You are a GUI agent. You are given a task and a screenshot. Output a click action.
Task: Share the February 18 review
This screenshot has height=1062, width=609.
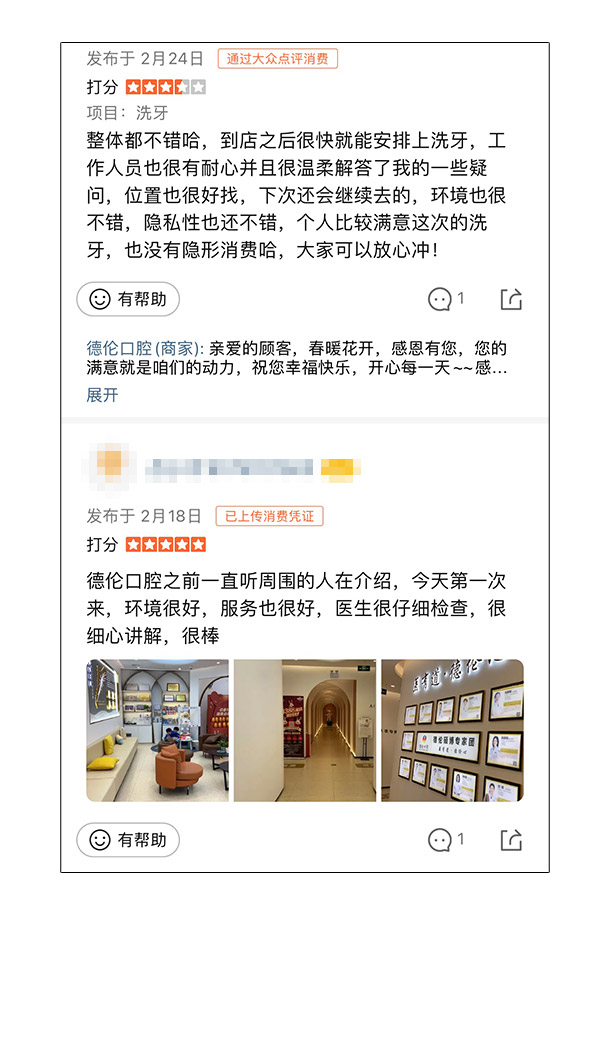tap(511, 840)
